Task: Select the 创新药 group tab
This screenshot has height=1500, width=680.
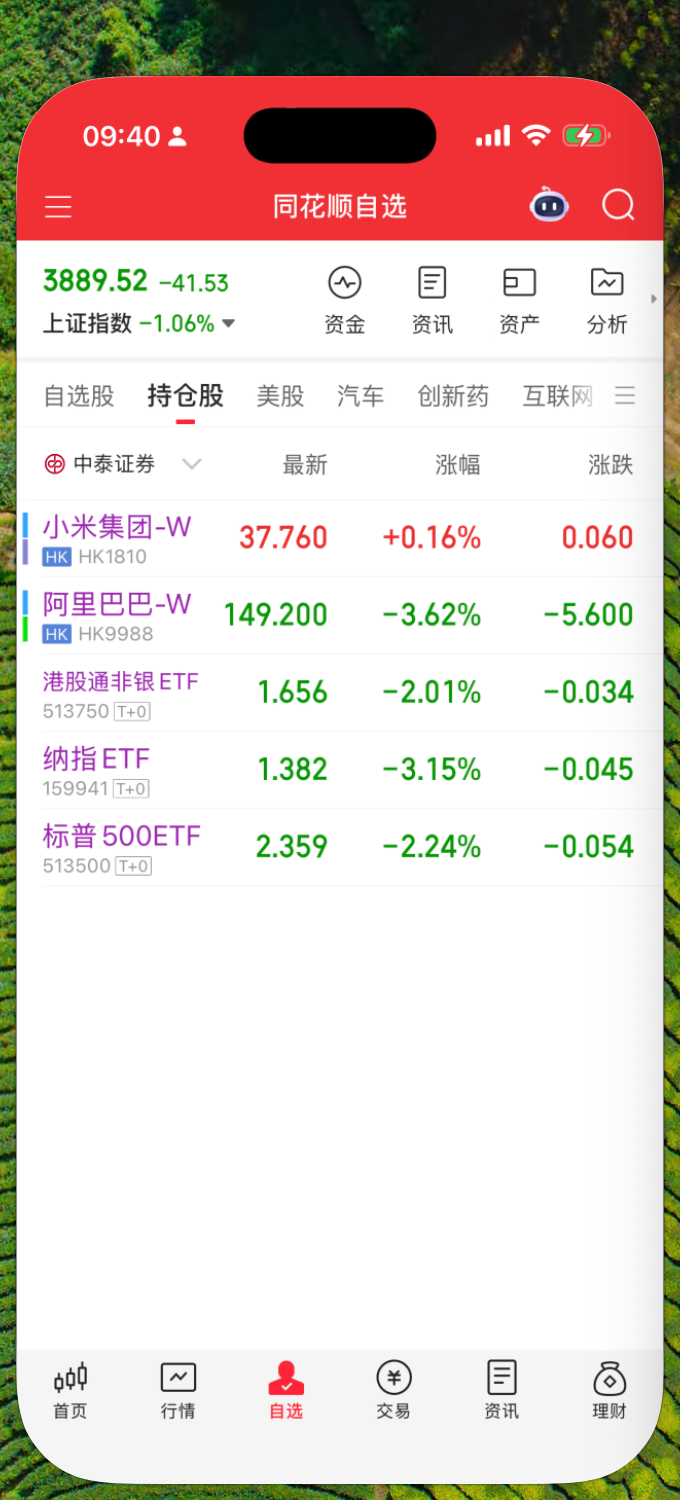Action: pos(453,396)
